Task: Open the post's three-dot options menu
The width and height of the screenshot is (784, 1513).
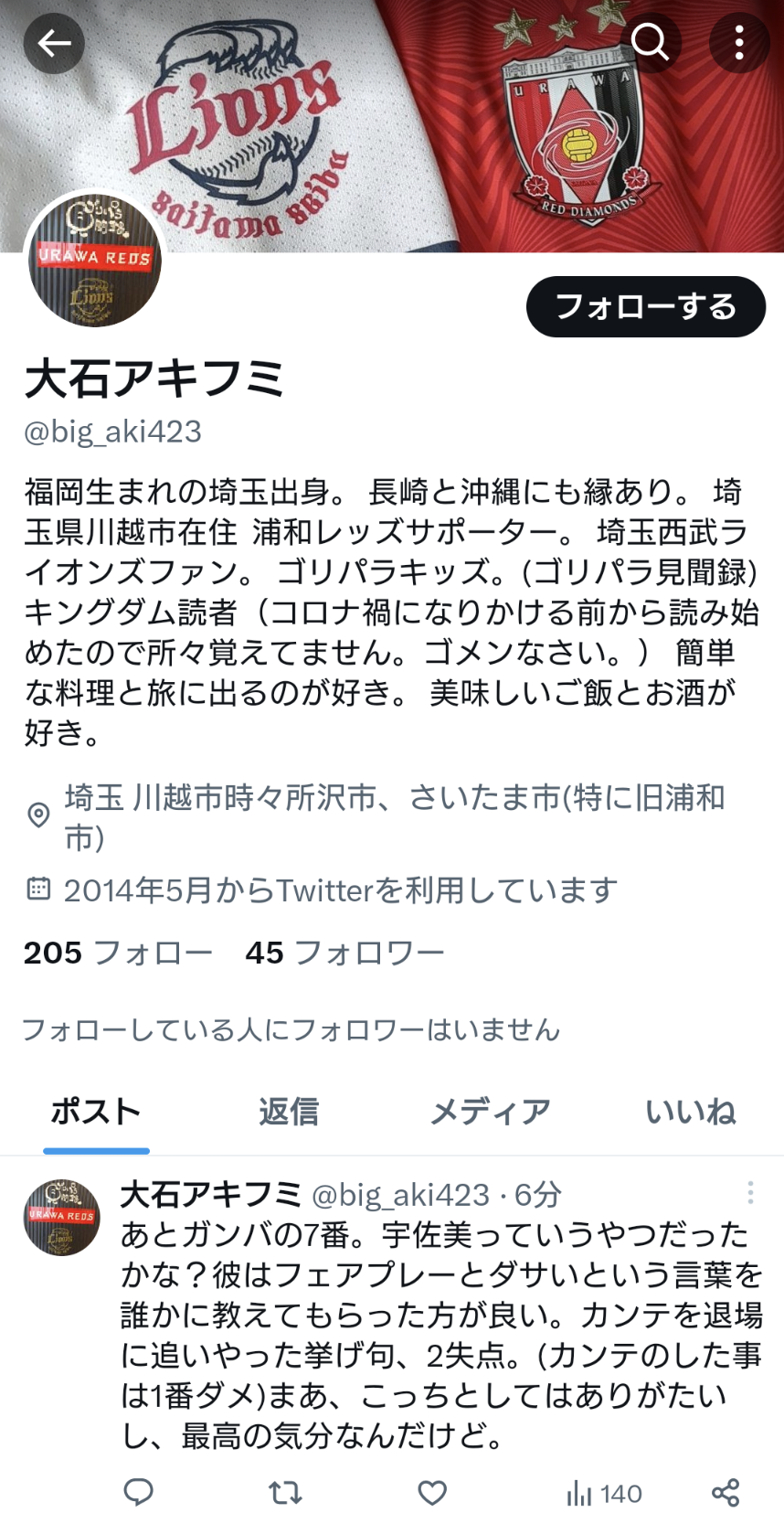Action: [x=750, y=1192]
